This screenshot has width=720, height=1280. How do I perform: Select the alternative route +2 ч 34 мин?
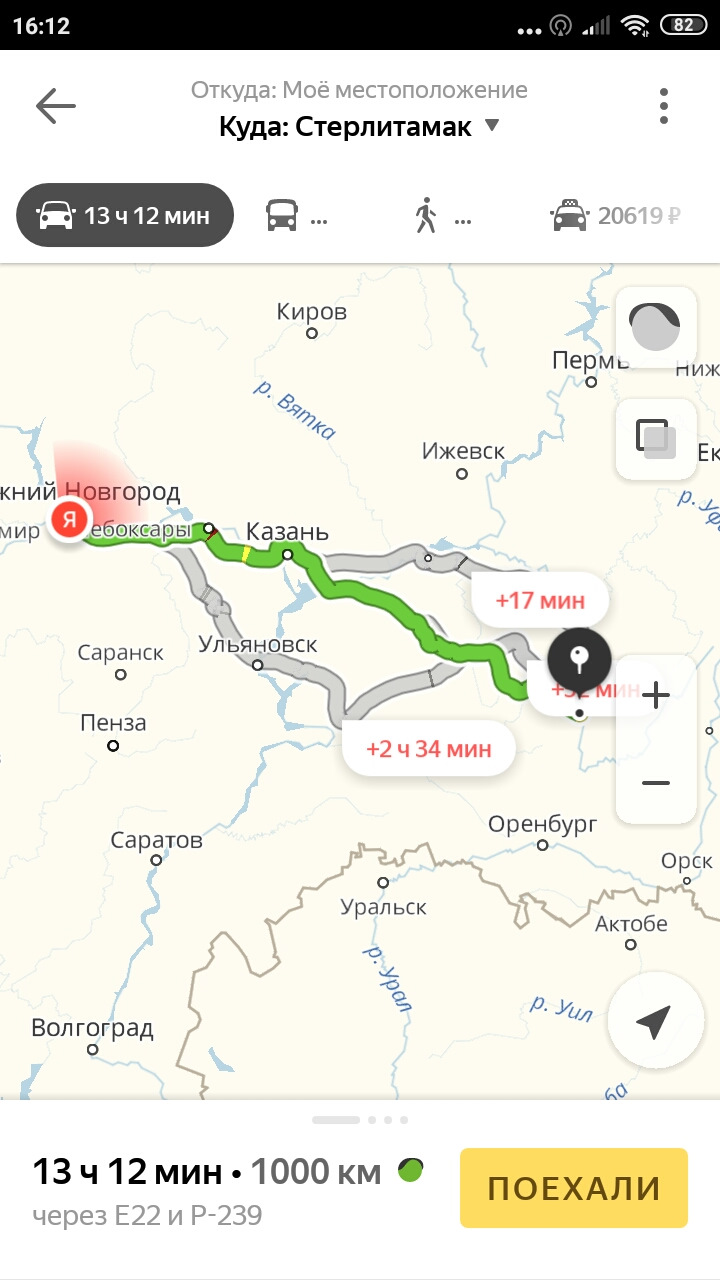coord(428,748)
